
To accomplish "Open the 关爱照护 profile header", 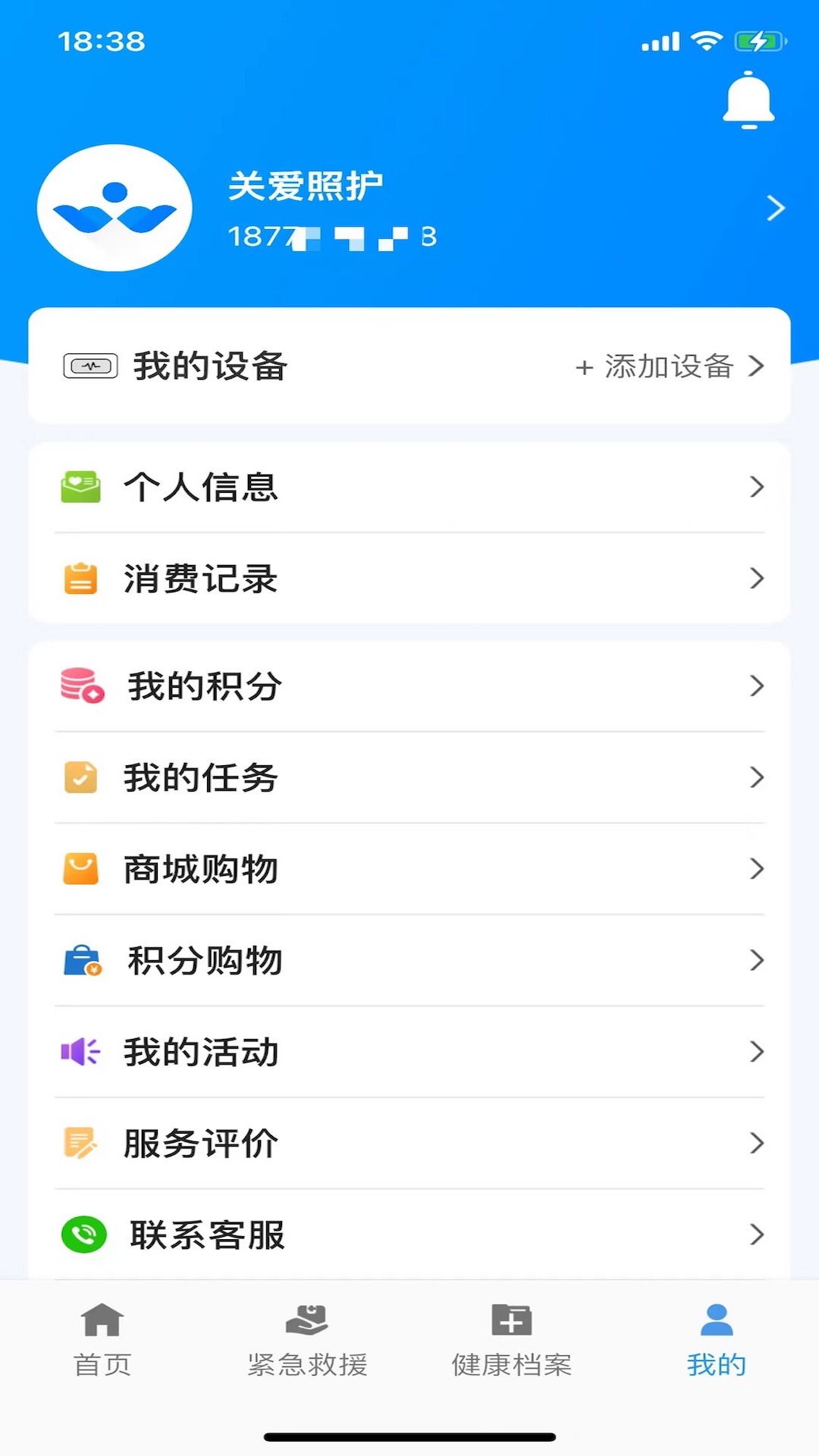I will 409,208.
